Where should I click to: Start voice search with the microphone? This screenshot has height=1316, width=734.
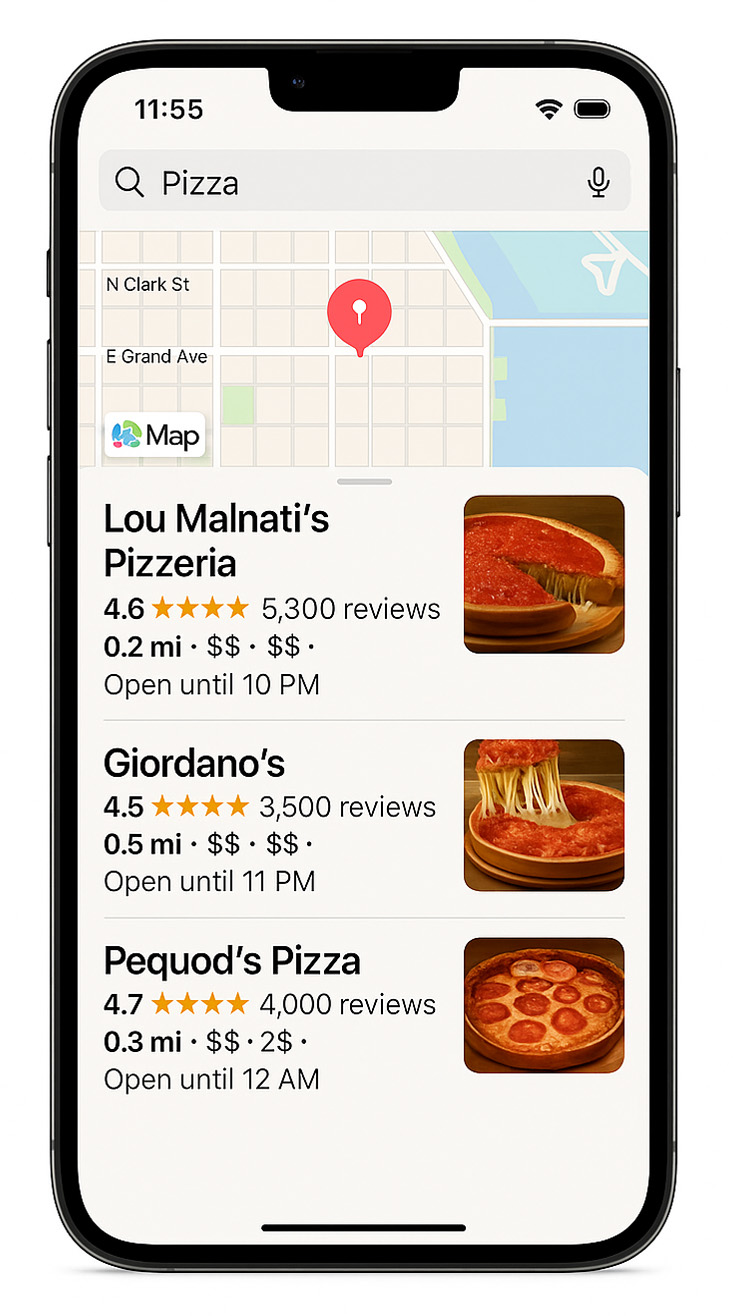[598, 182]
